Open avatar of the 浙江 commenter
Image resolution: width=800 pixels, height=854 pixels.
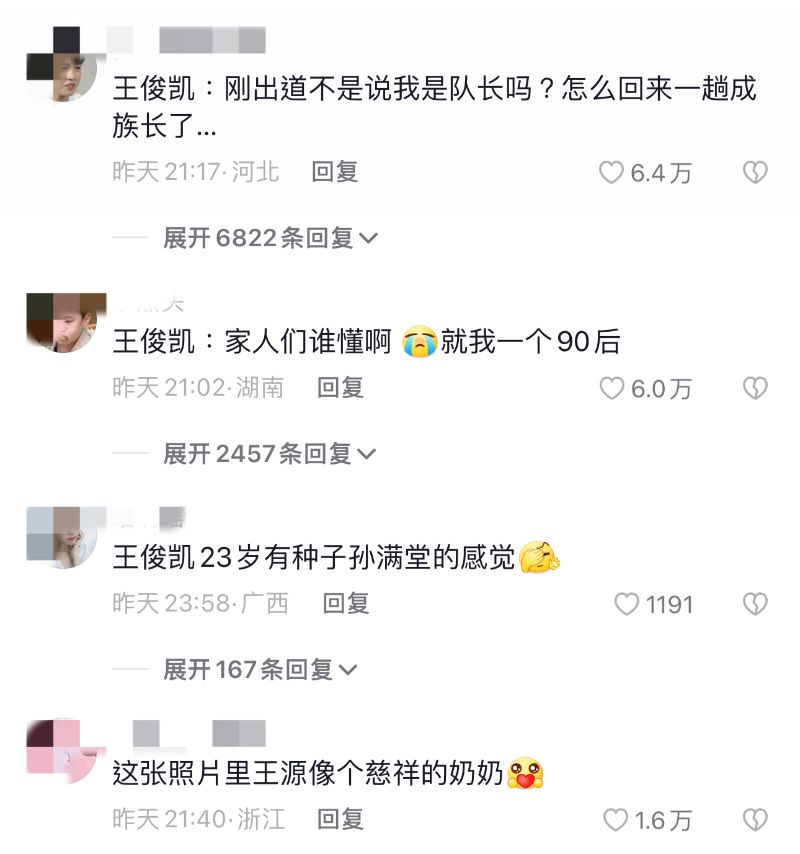coord(62,752)
